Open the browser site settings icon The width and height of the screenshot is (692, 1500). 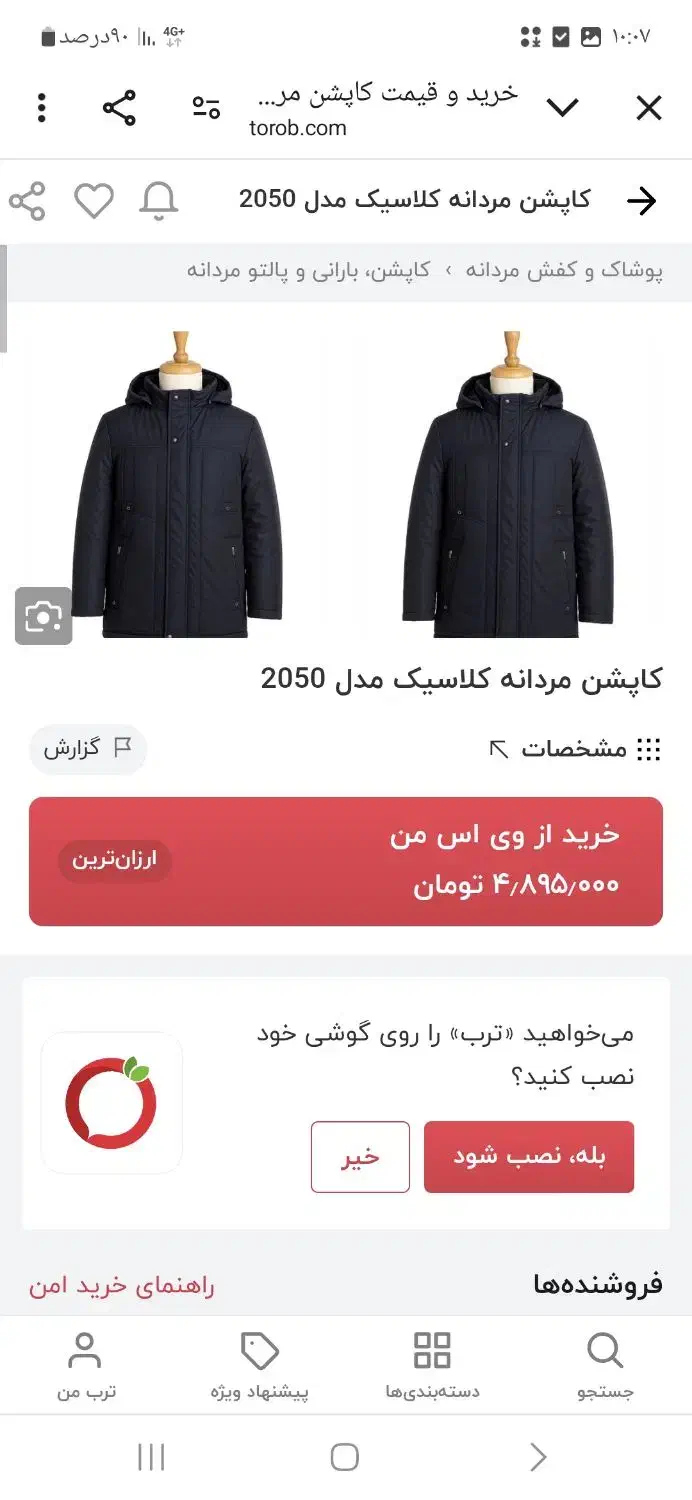207,107
